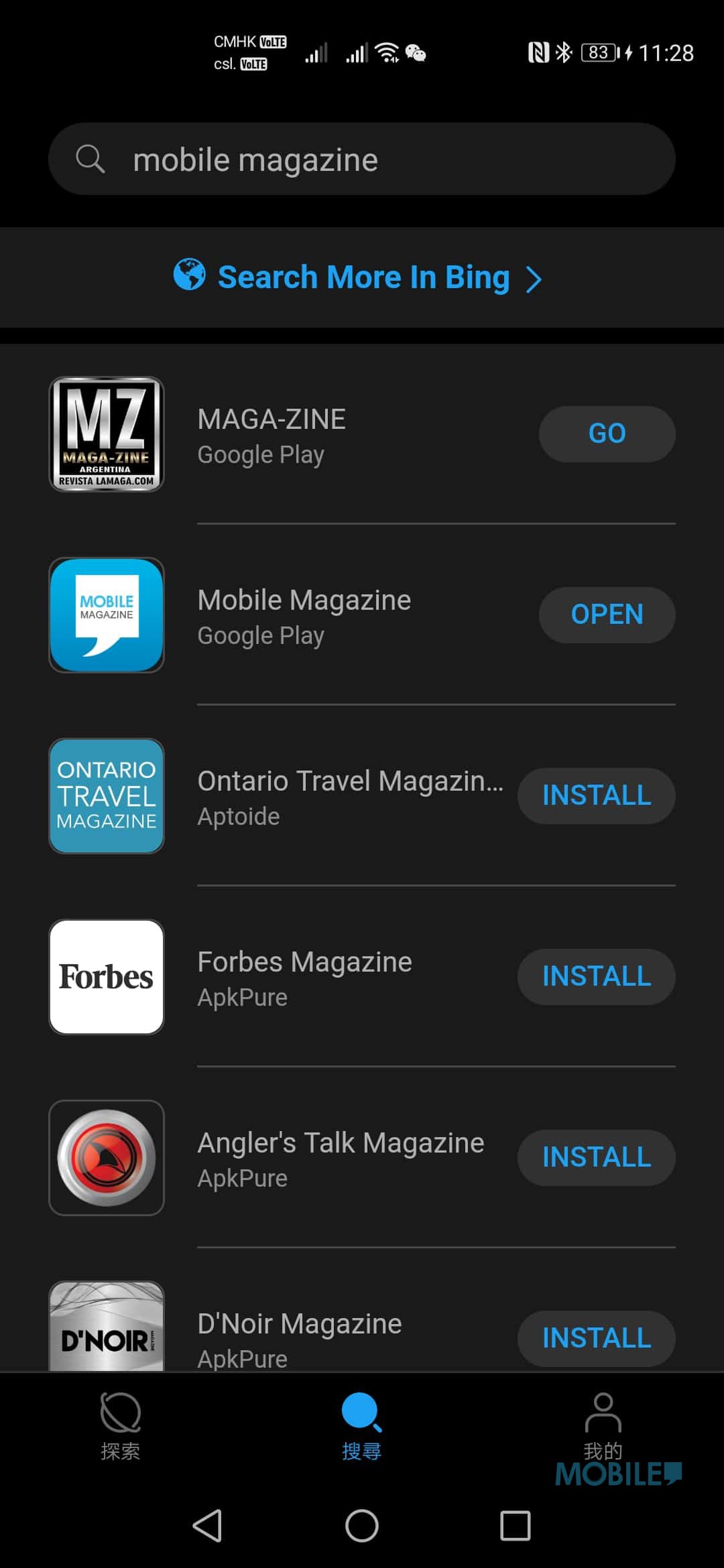Install D'Noir Magazine
724x1568 pixels.
pos(596,1338)
